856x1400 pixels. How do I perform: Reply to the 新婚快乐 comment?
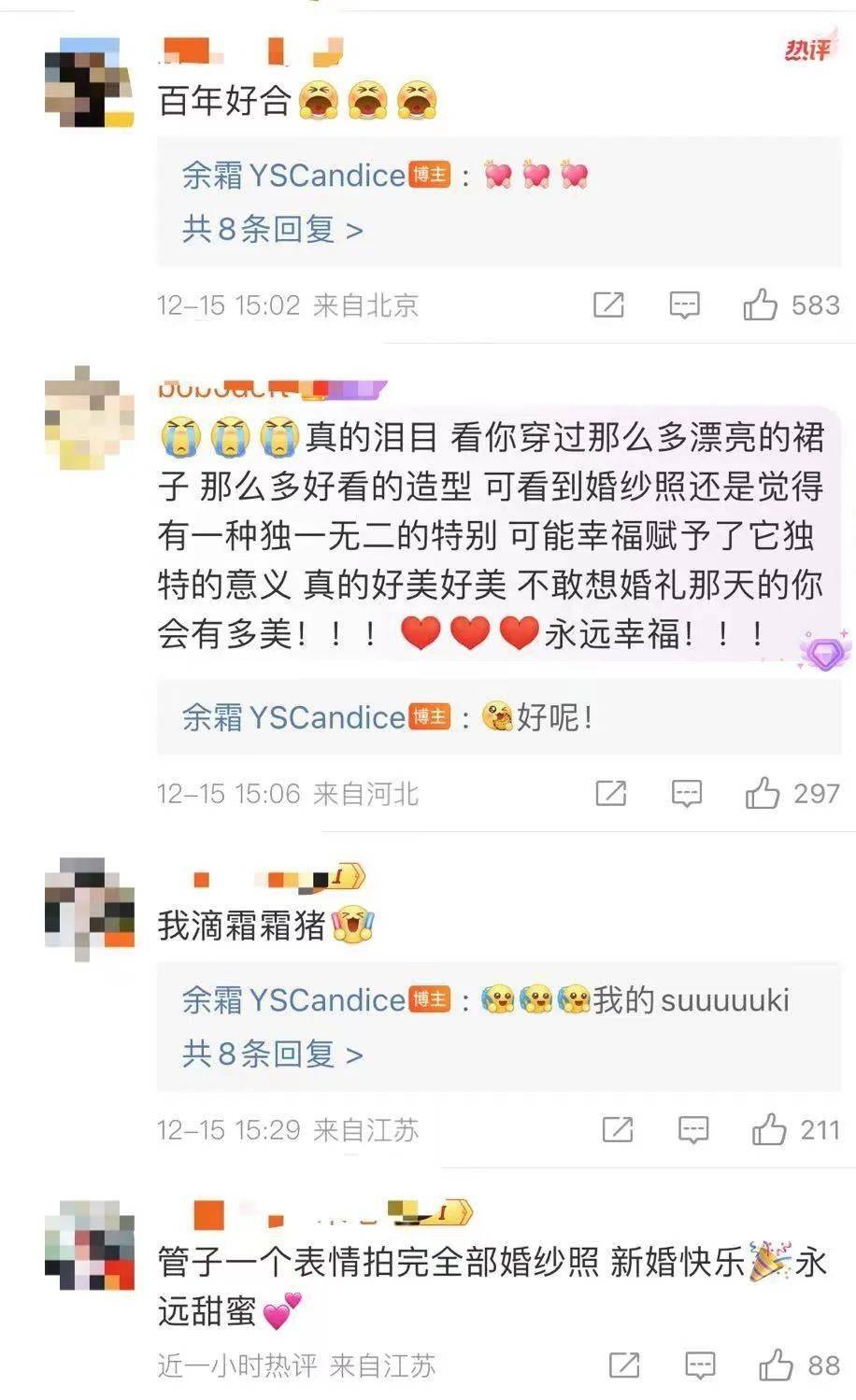coord(700,1365)
